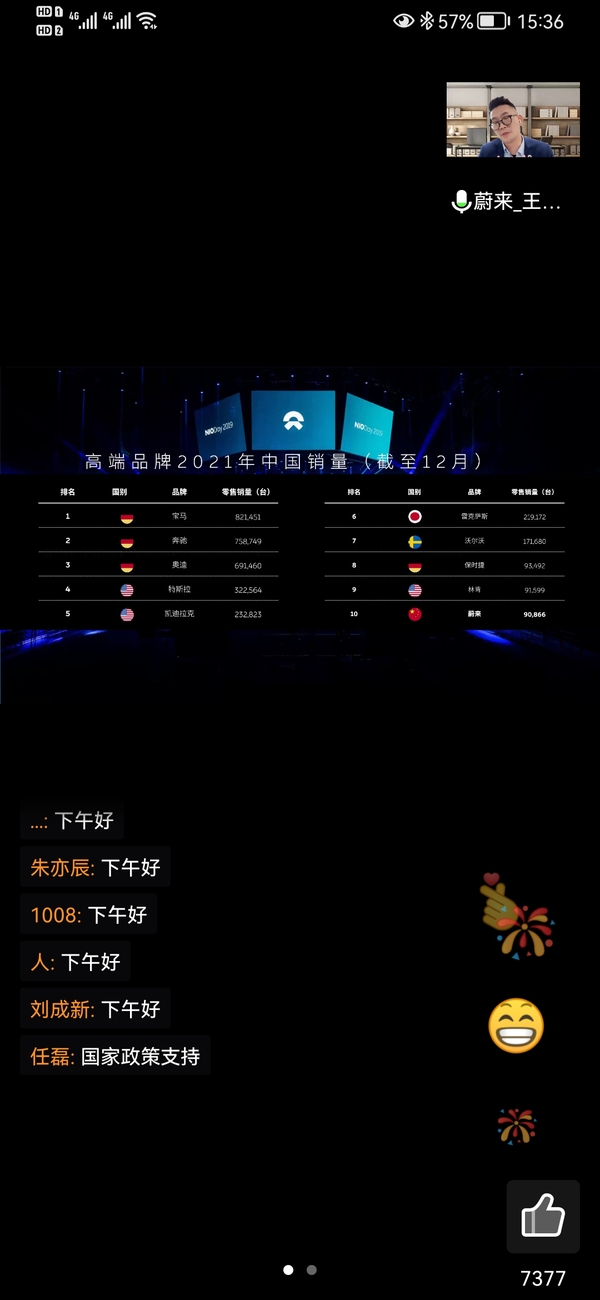Jump to the second page indicator dot
The image size is (600, 1300).
point(312,1270)
